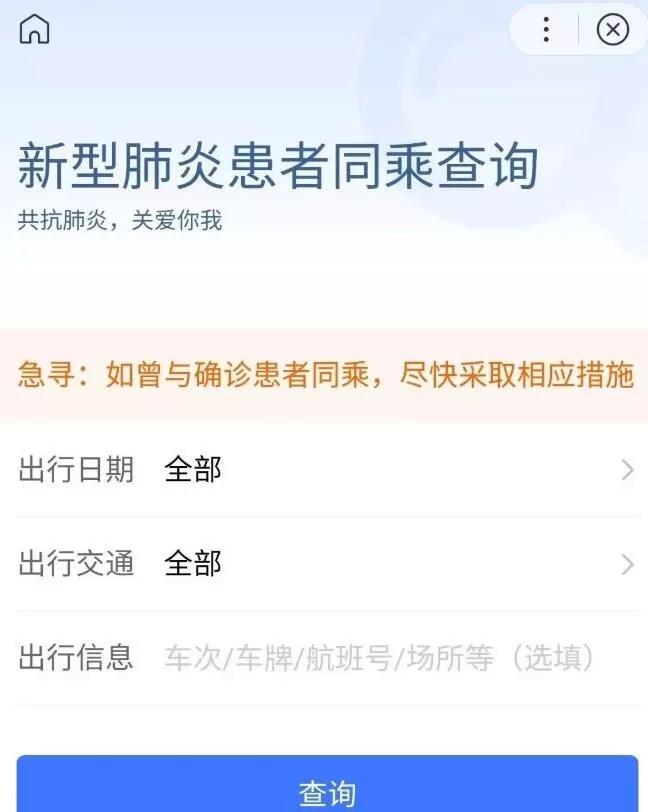Go to the mini program home
This screenshot has height=812, width=648.
click(34, 30)
